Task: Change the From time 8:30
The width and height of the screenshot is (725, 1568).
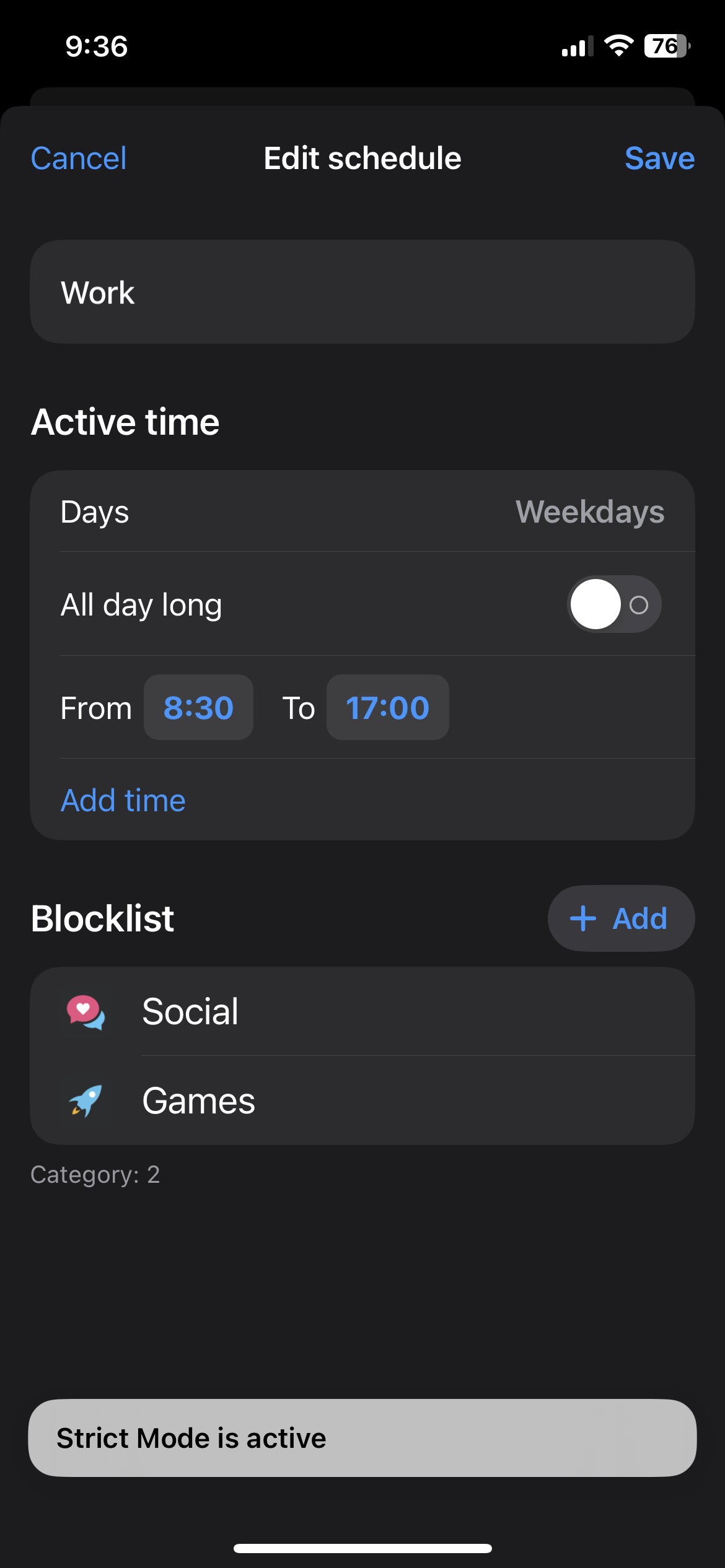Action: pyautogui.click(x=198, y=708)
